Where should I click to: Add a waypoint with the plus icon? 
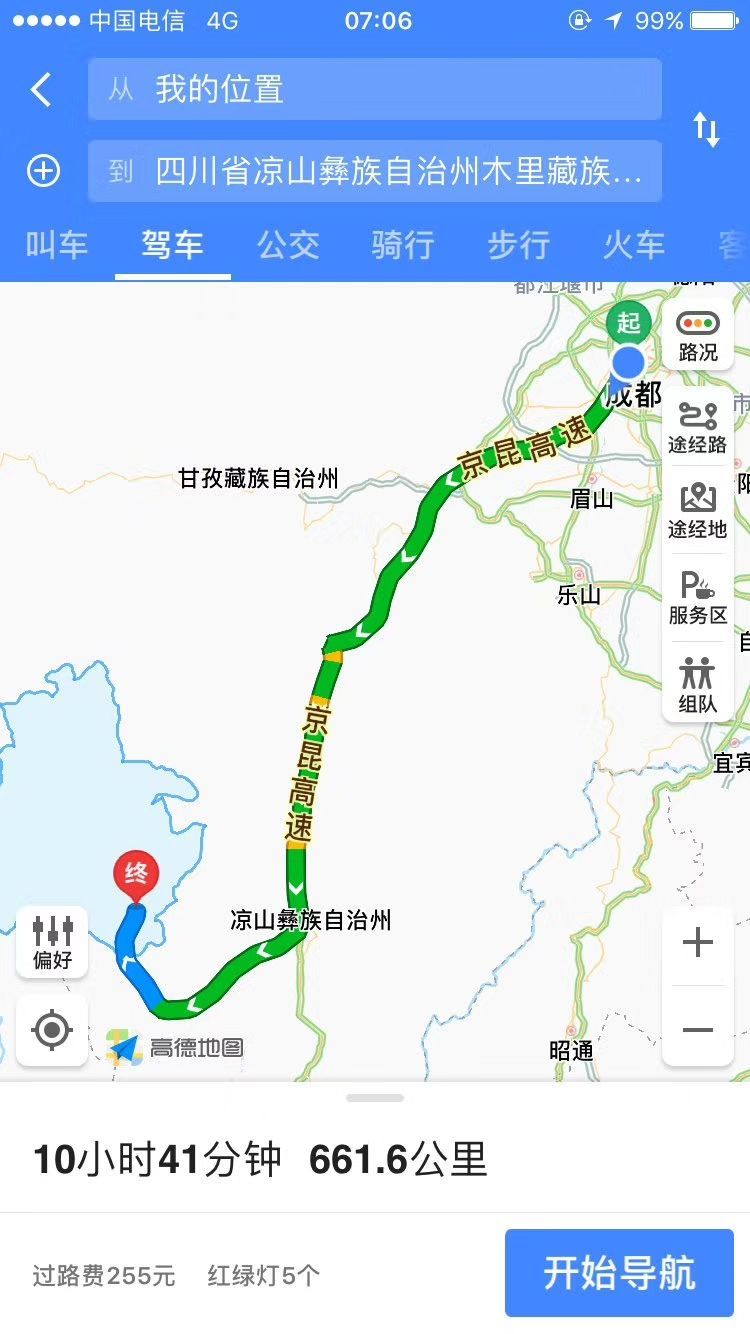point(42,170)
